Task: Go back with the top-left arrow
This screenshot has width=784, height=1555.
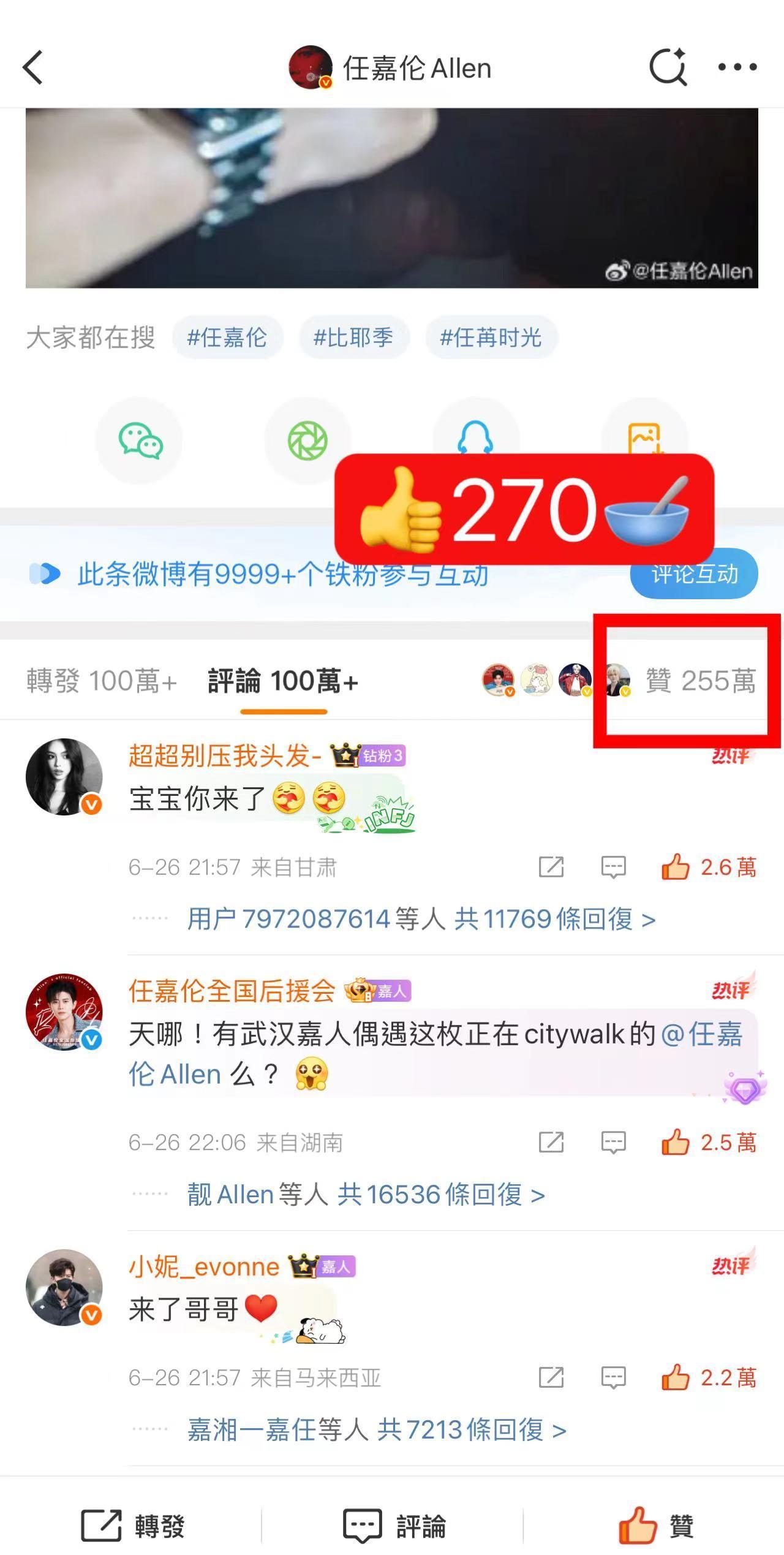Action: click(32, 67)
